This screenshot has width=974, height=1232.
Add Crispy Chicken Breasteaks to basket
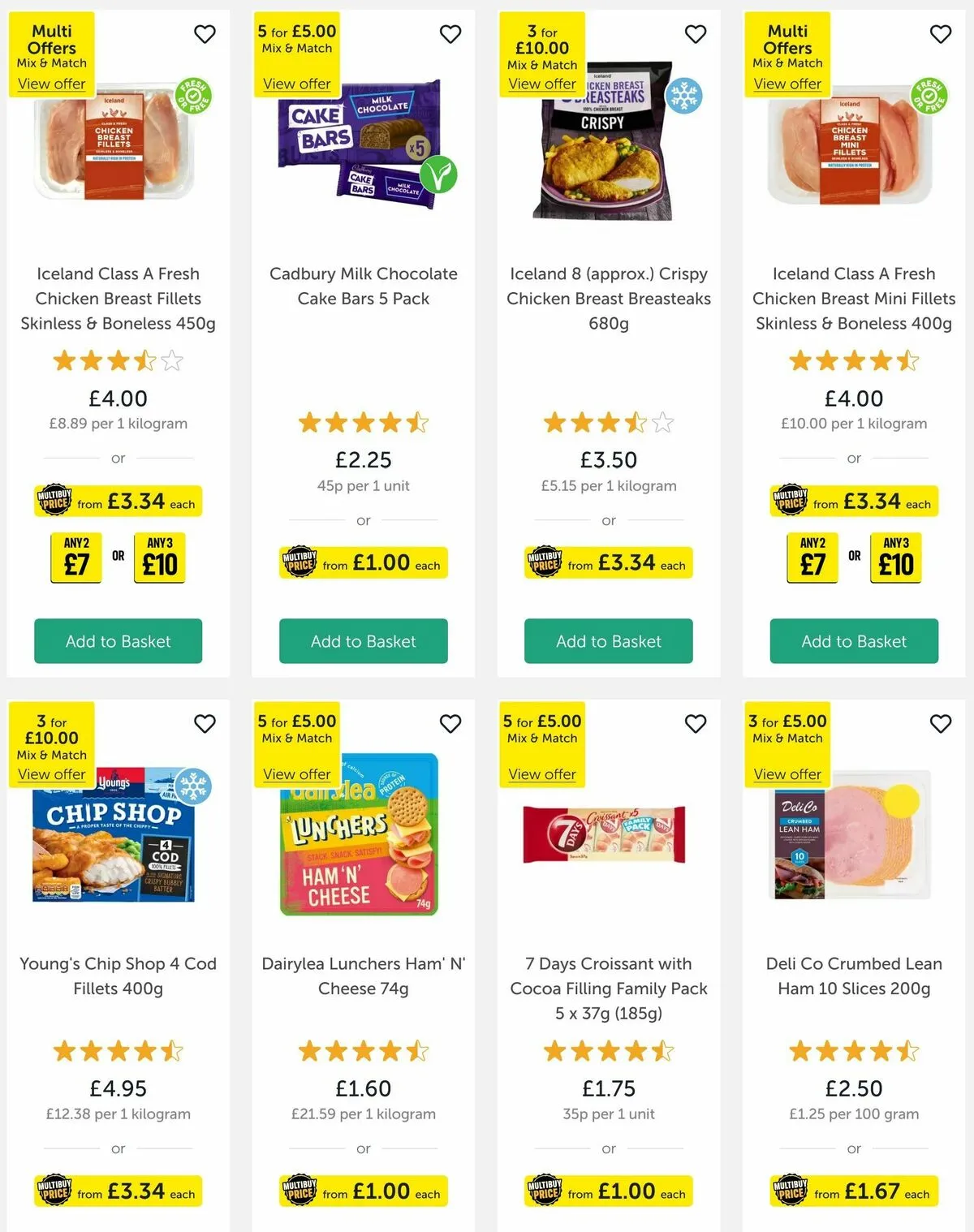(609, 641)
